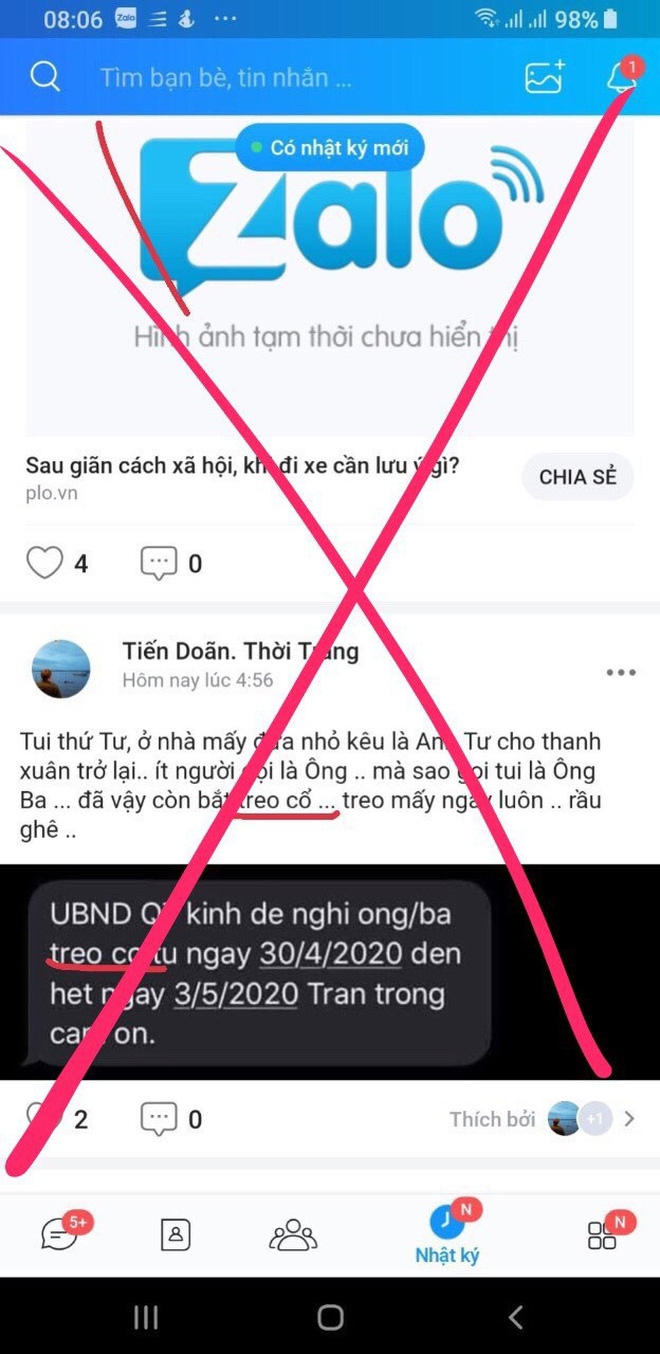
Task: Switch to the groups tab
Action: tap(293, 1235)
